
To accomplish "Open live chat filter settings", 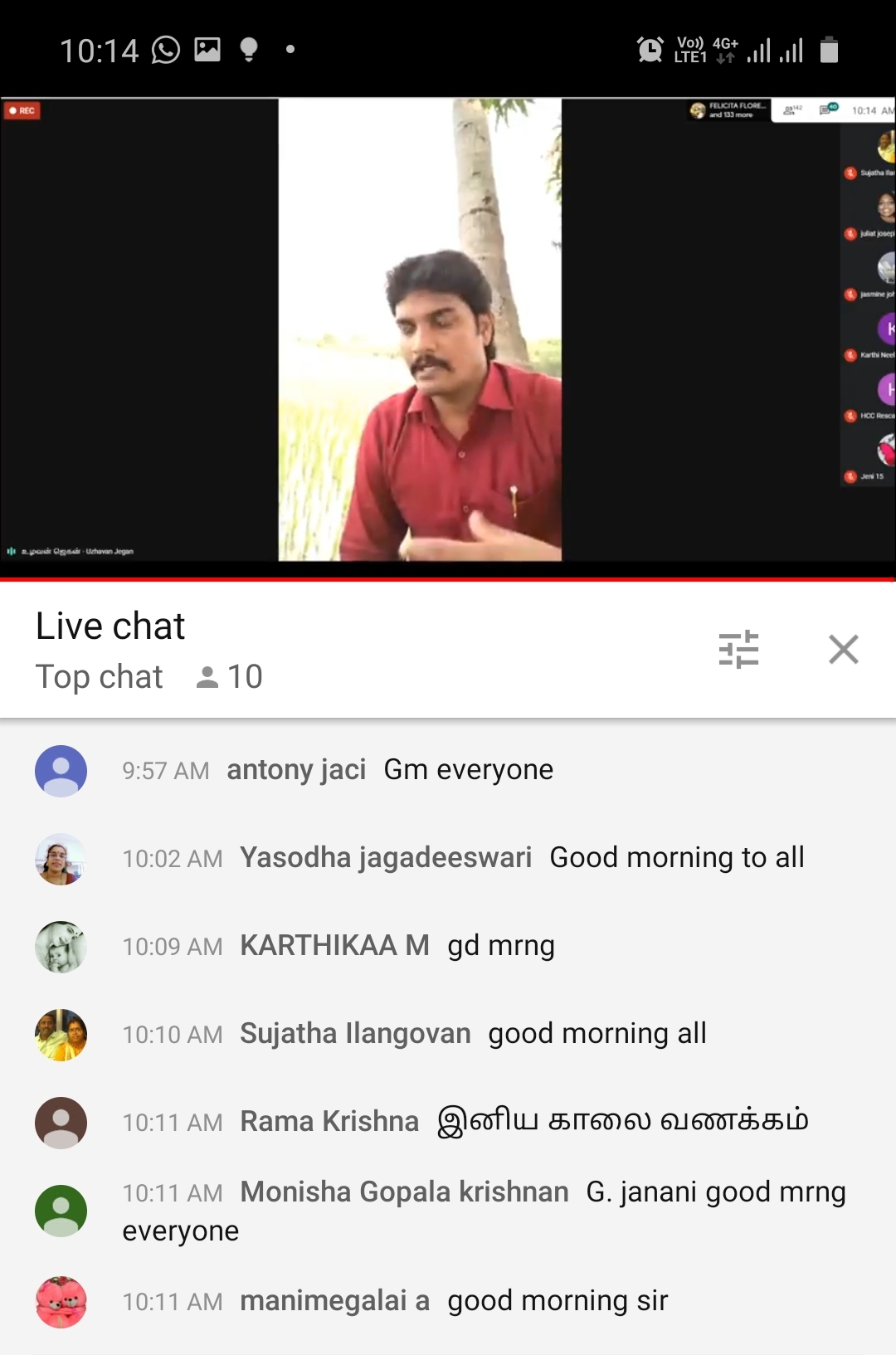I will pos(738,649).
